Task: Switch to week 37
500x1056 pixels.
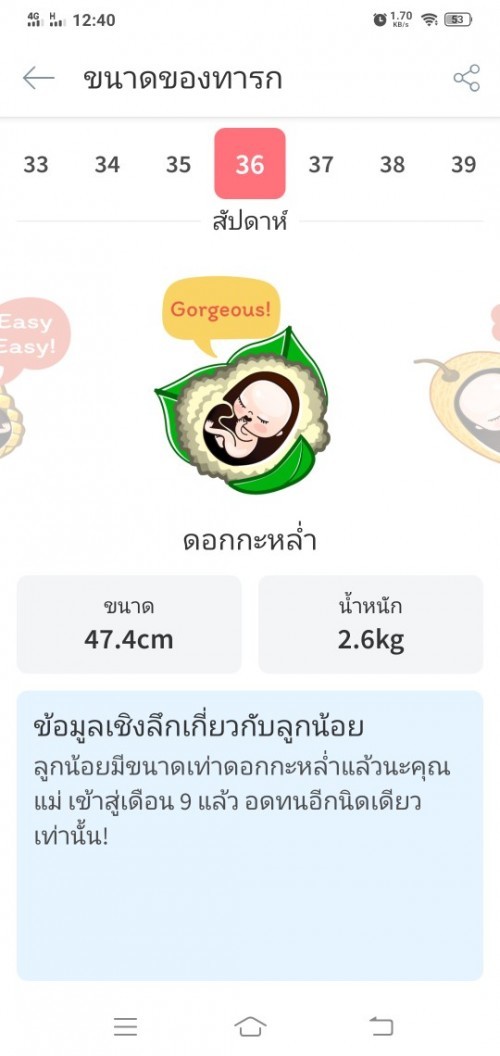Action: click(321, 164)
